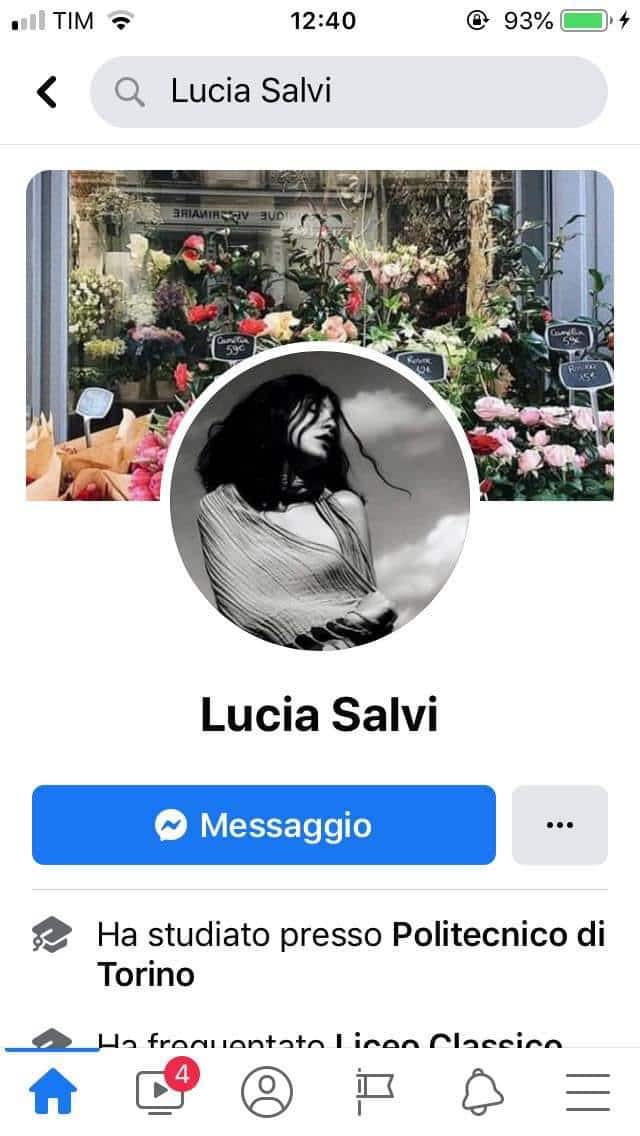
Task: View Lucia Salvi's profile picture
Action: pyautogui.click(x=320, y=497)
